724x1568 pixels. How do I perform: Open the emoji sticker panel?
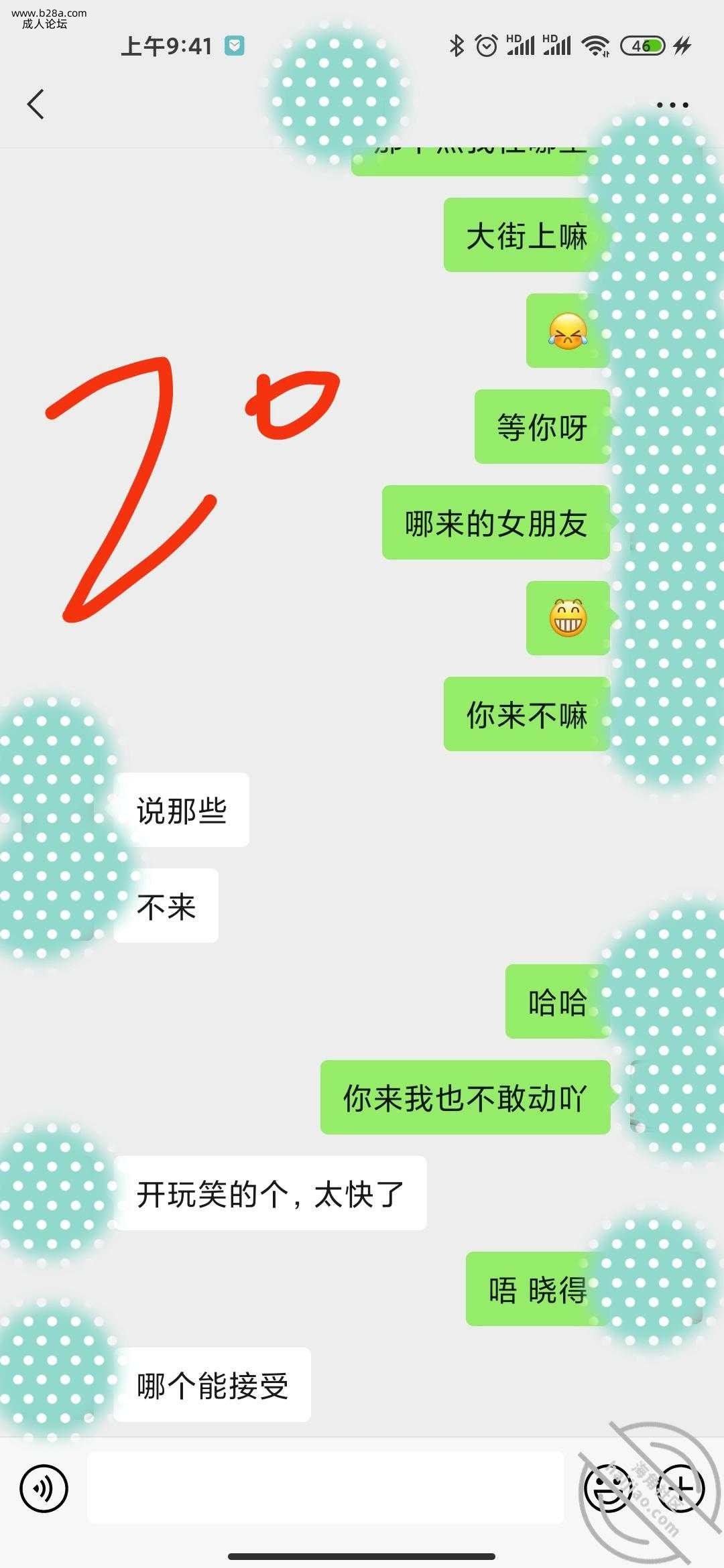pos(607,1488)
